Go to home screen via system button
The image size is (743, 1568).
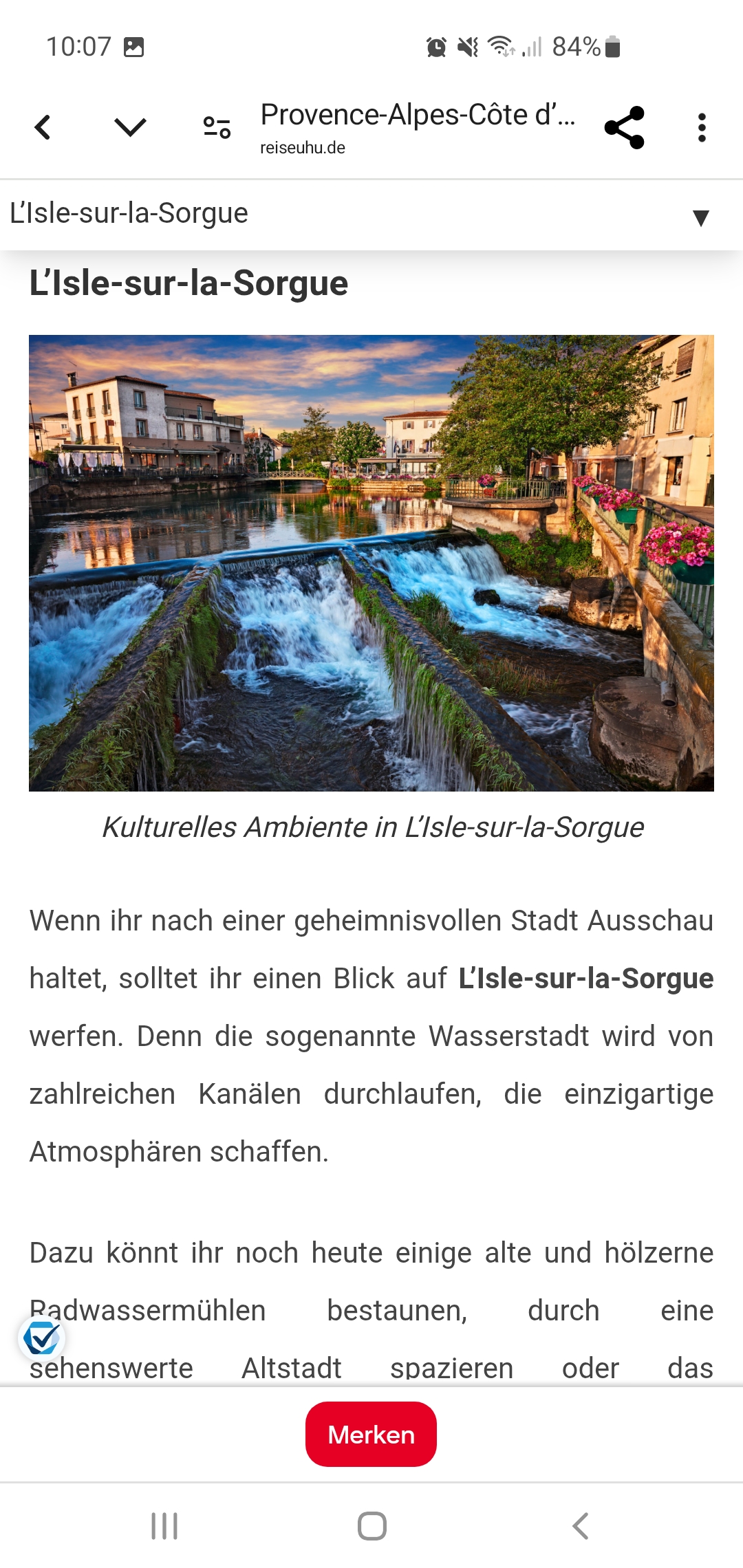pyautogui.click(x=371, y=1525)
